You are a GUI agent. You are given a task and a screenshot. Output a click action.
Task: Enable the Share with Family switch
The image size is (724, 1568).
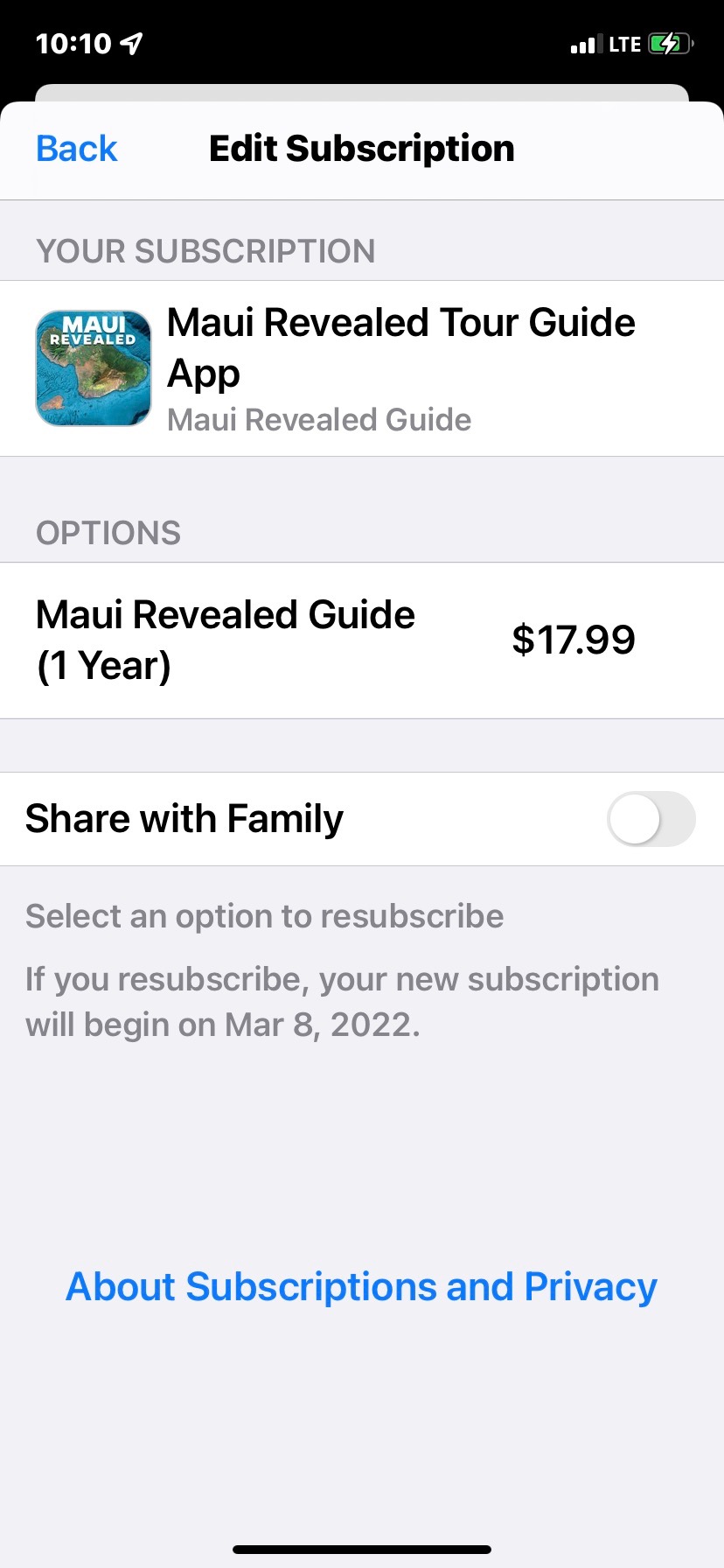651,819
